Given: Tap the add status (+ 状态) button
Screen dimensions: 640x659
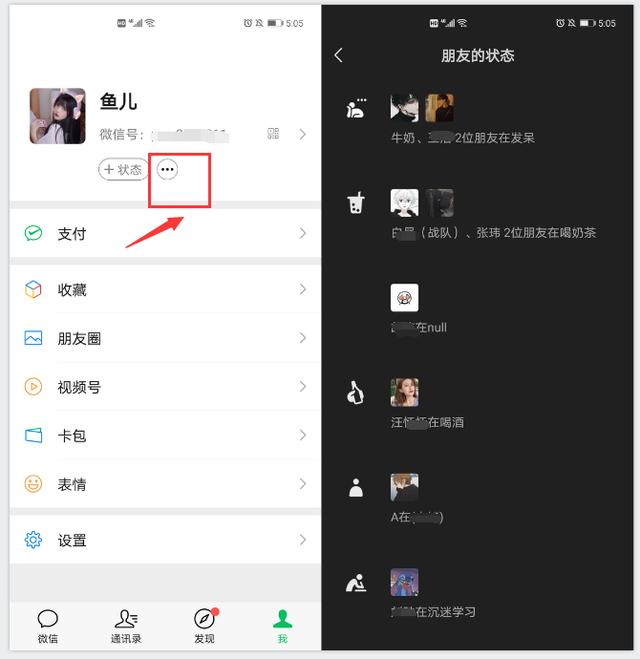Looking at the screenshot, I should pyautogui.click(x=123, y=170).
